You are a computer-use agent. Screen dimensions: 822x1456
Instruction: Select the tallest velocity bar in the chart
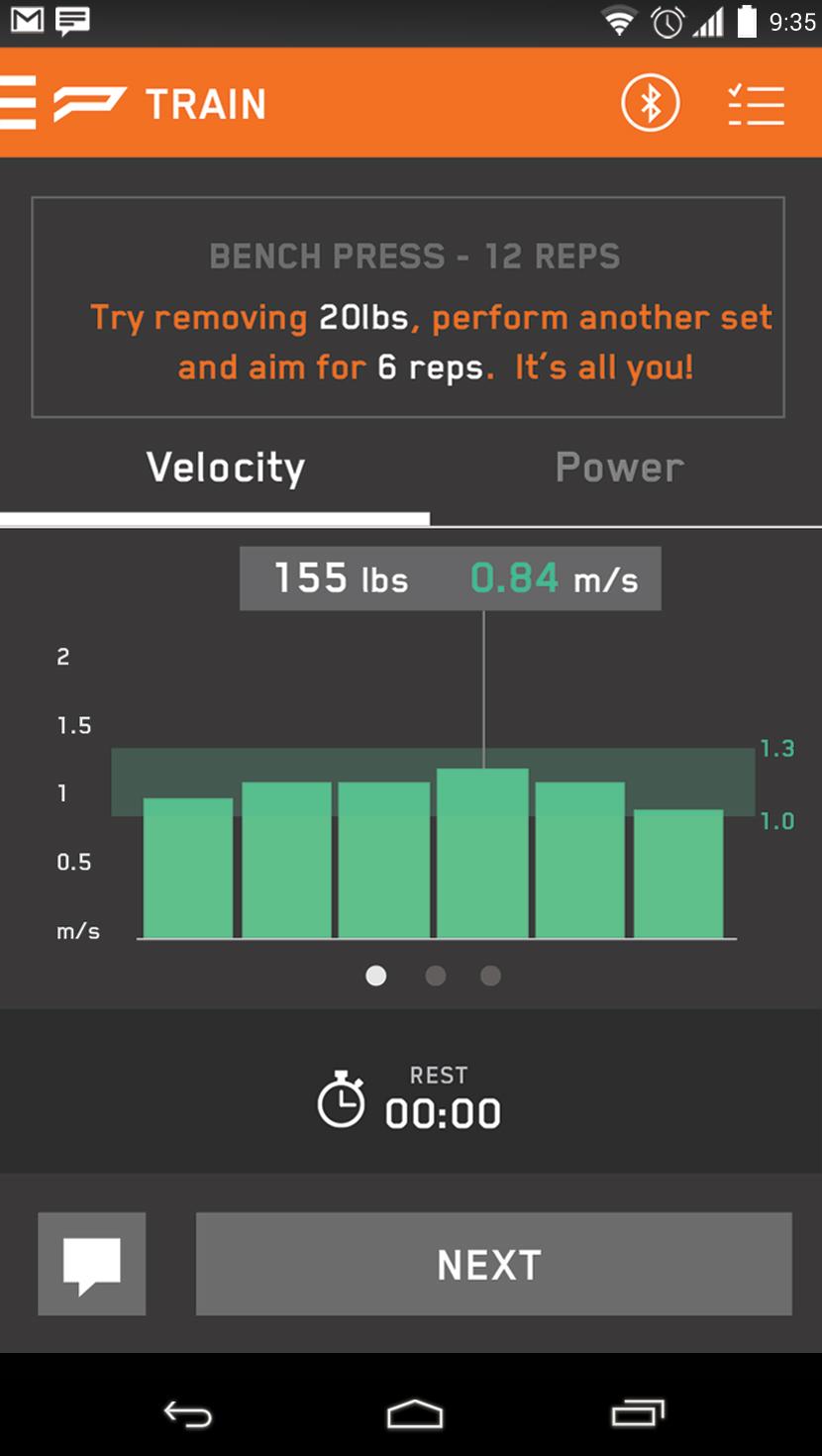pyautogui.click(x=482, y=852)
